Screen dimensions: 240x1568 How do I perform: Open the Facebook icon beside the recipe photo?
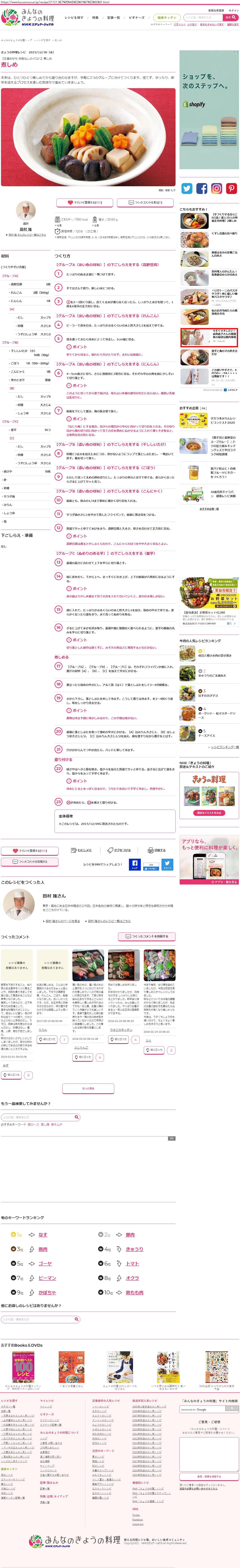pos(202,189)
